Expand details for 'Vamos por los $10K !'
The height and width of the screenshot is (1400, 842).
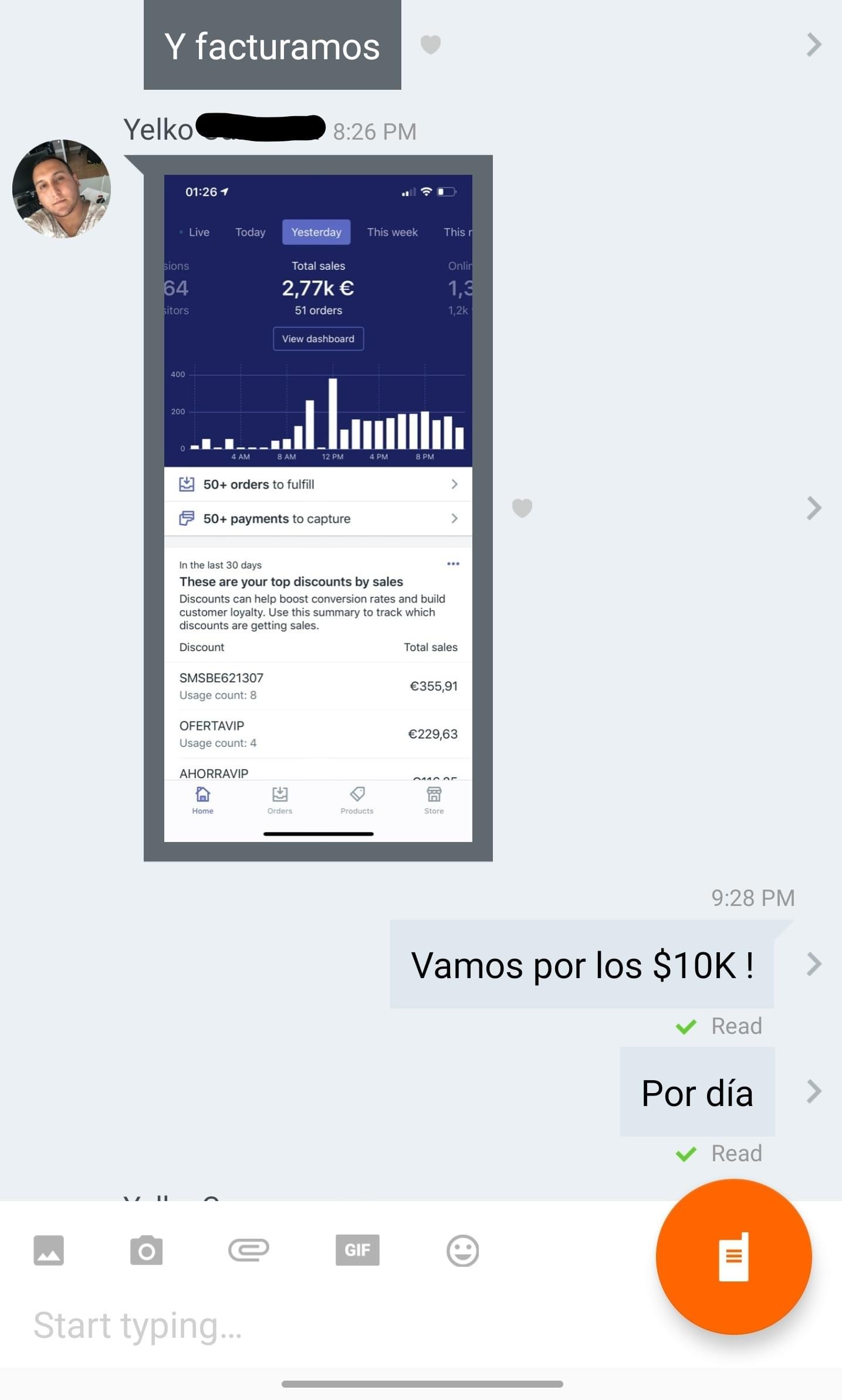tap(813, 964)
